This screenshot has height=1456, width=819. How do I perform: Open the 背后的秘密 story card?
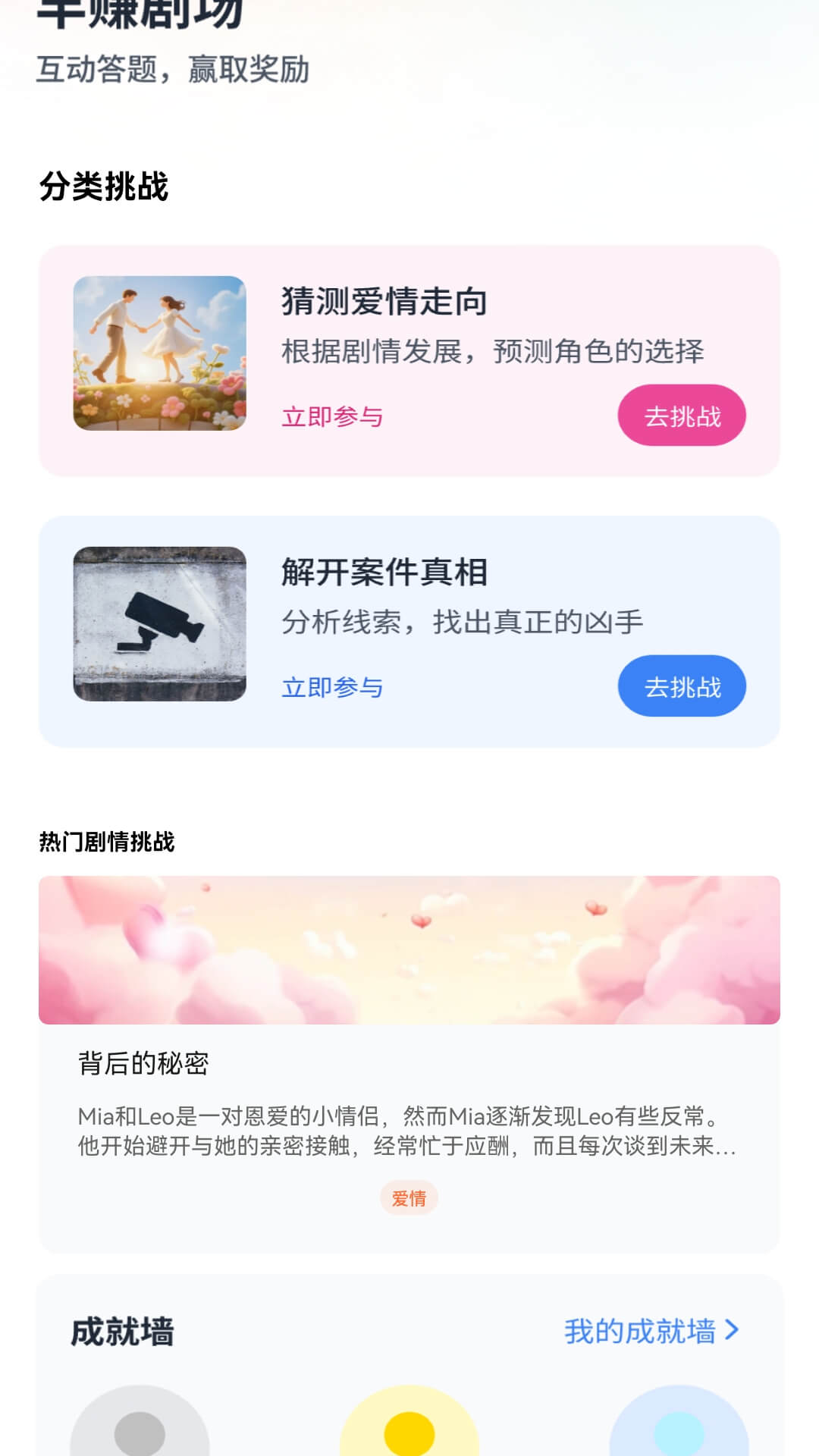point(409,1065)
